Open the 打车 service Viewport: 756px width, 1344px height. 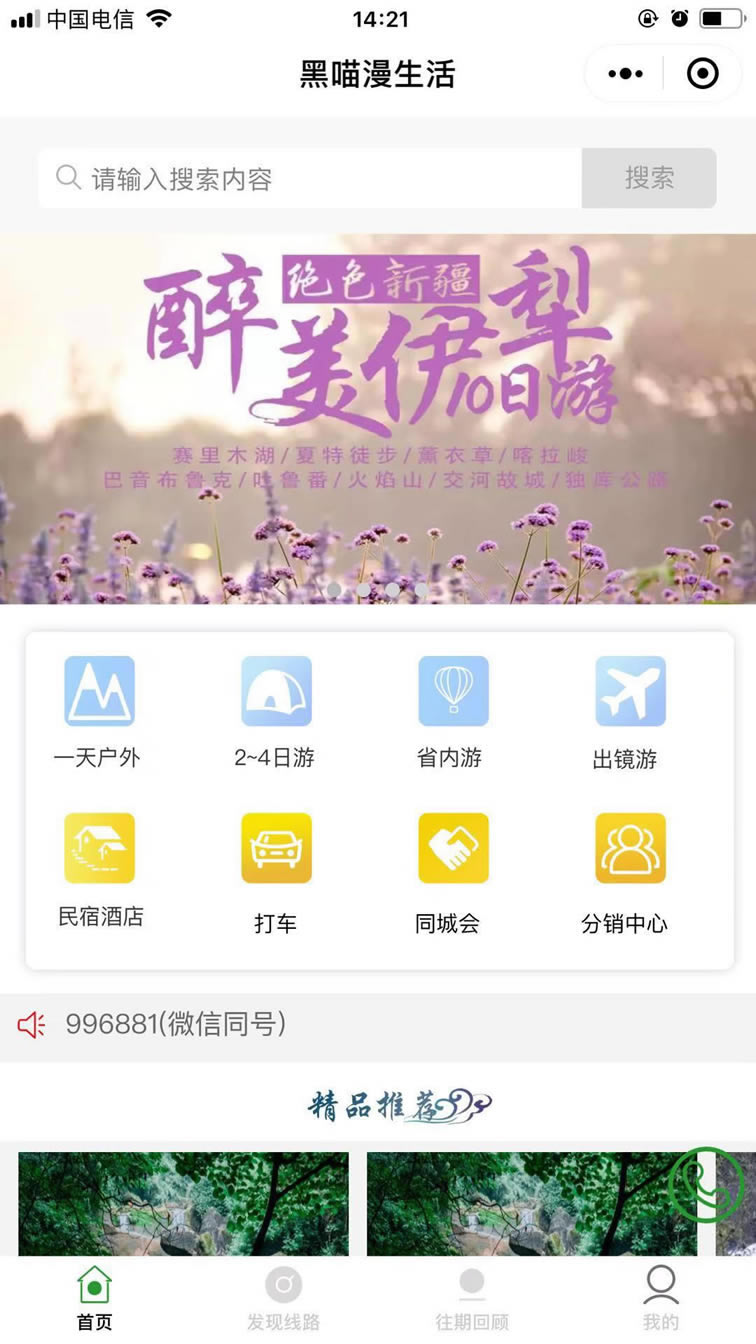click(x=276, y=868)
